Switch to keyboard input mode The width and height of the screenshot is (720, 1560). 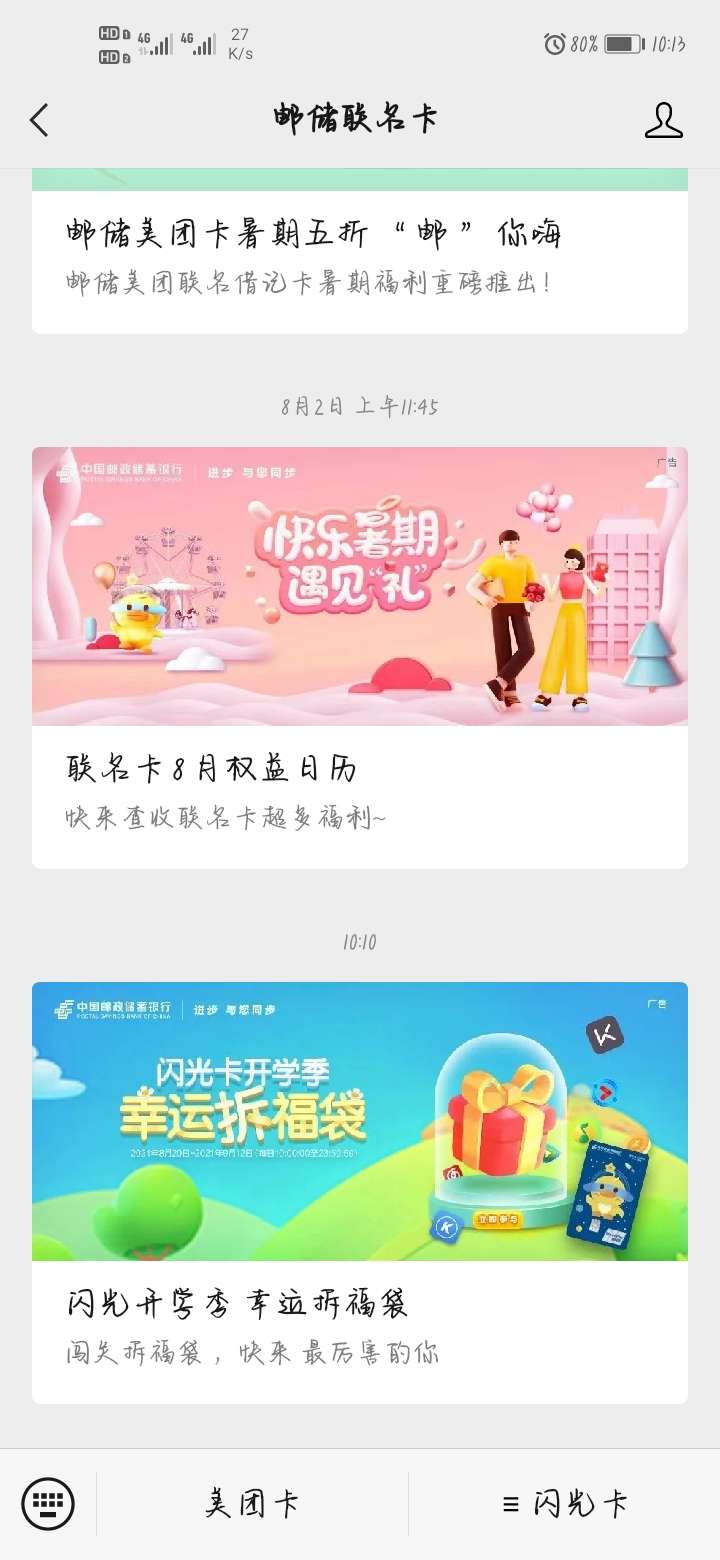click(48, 1504)
